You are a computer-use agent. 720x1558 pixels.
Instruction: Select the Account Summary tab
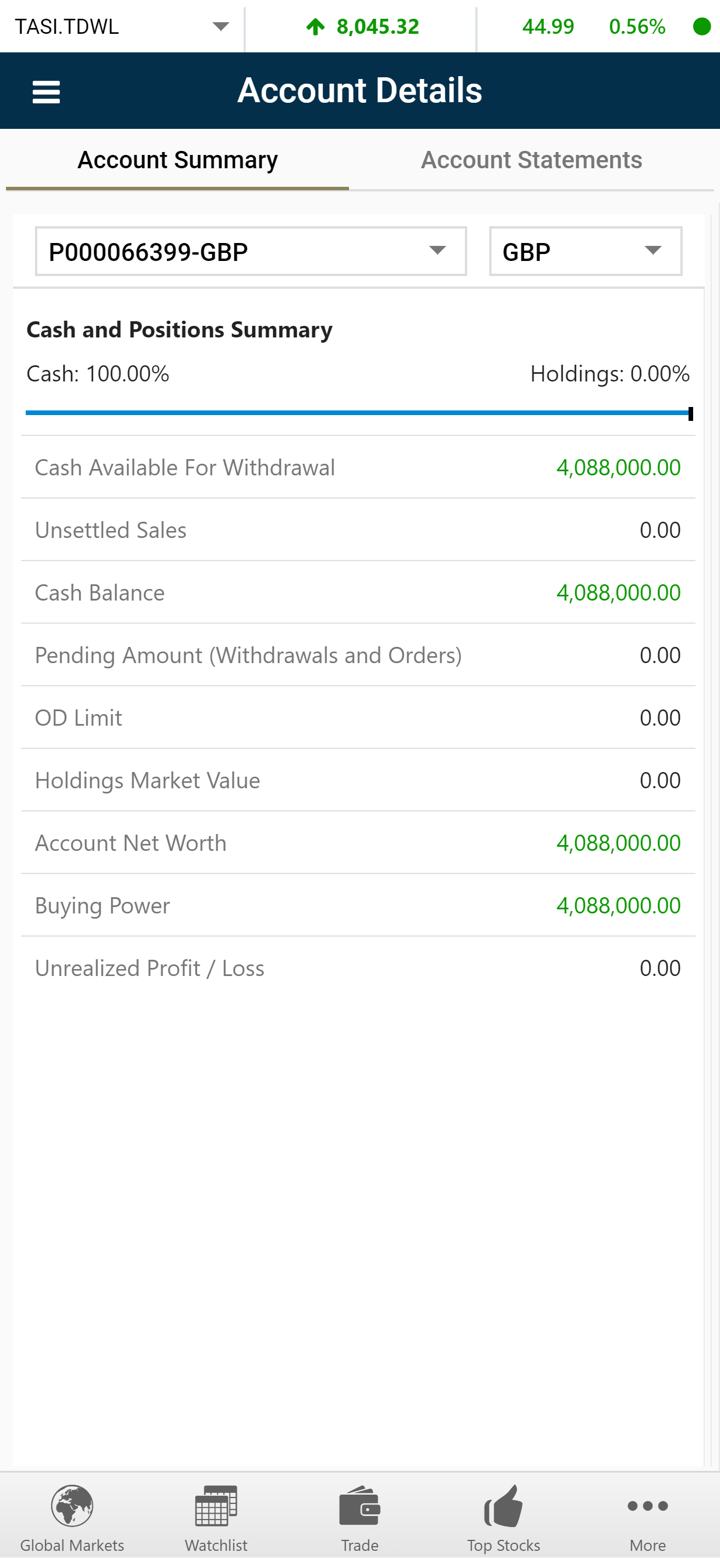[178, 160]
